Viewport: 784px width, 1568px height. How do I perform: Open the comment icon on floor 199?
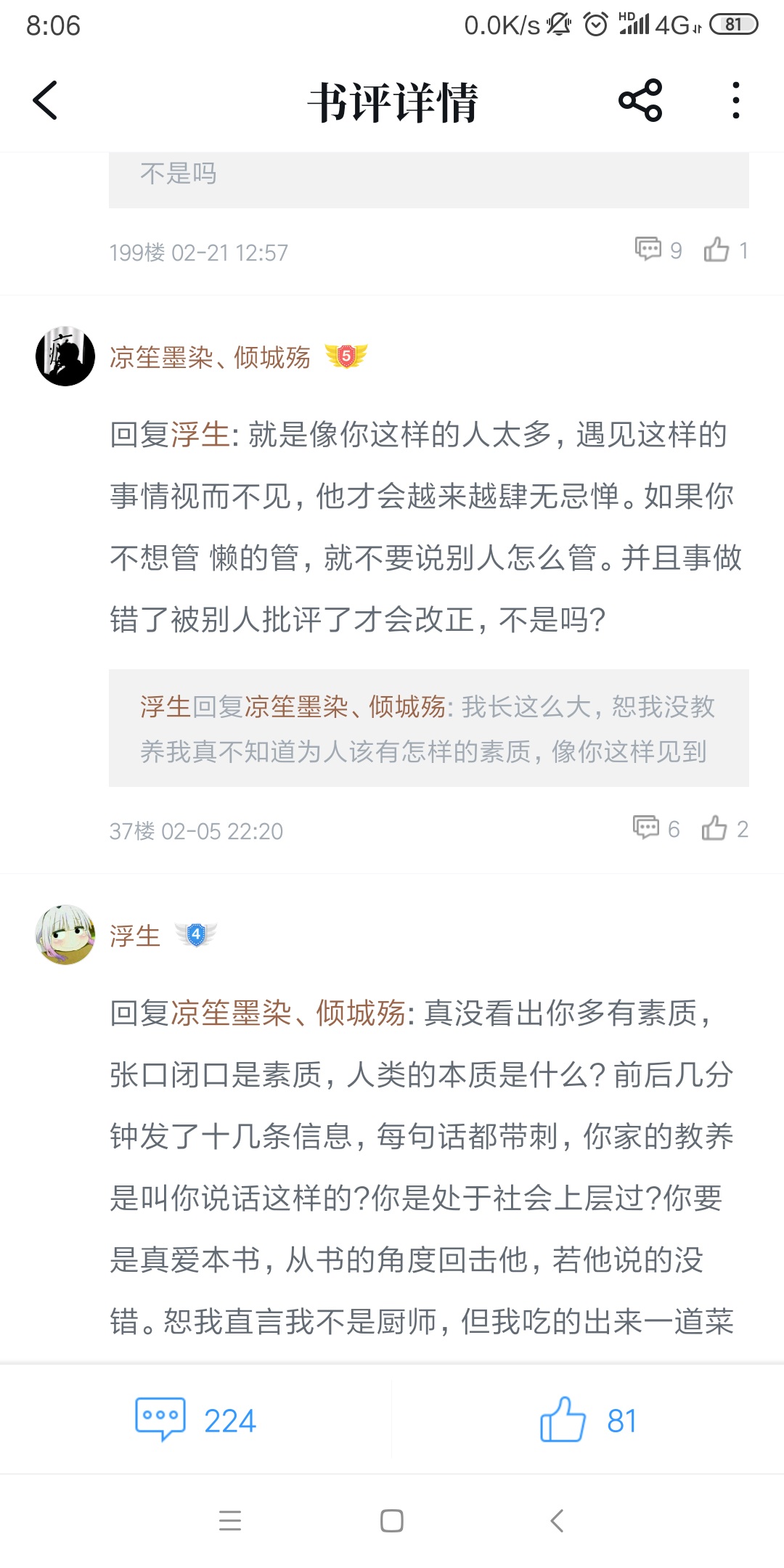658,250
